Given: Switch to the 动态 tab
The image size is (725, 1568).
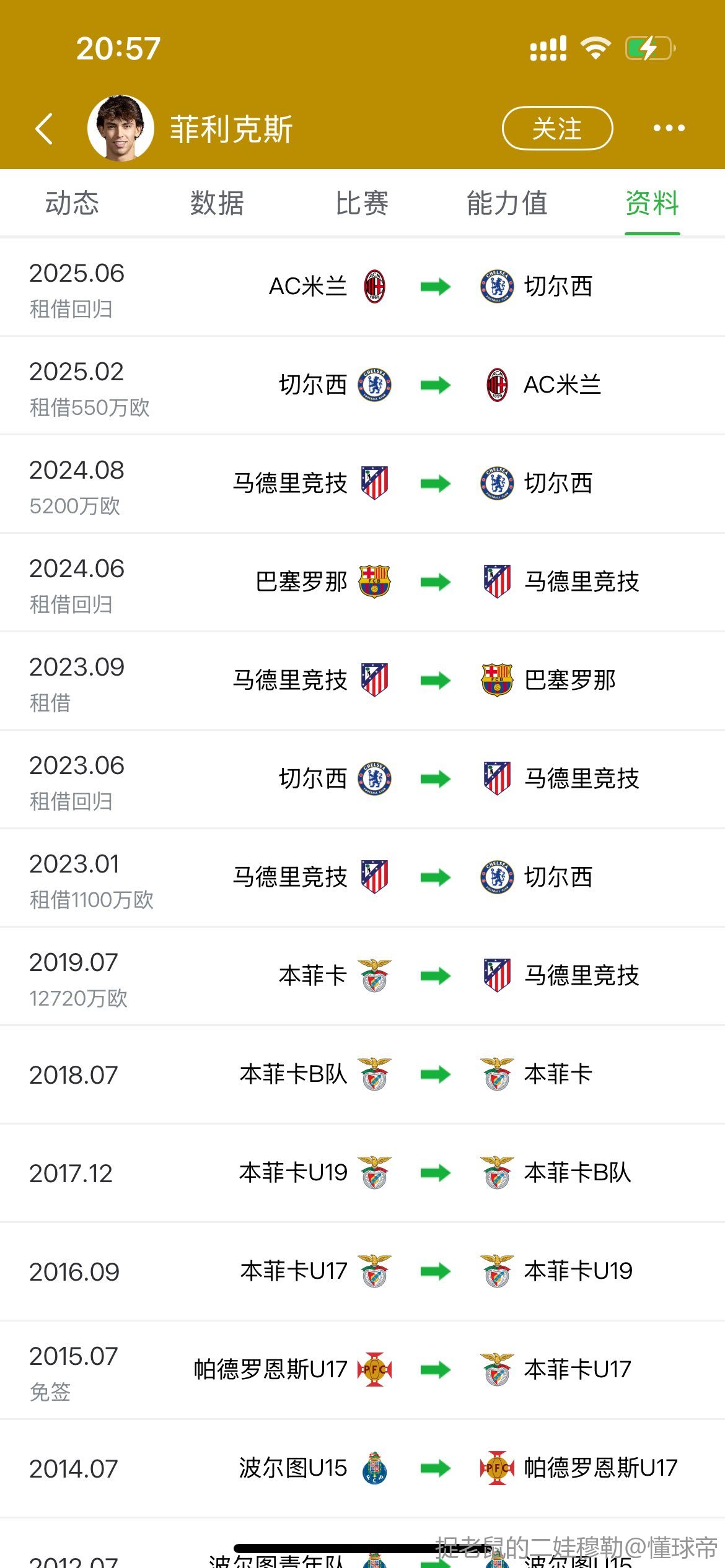Looking at the screenshot, I should pos(72,203).
